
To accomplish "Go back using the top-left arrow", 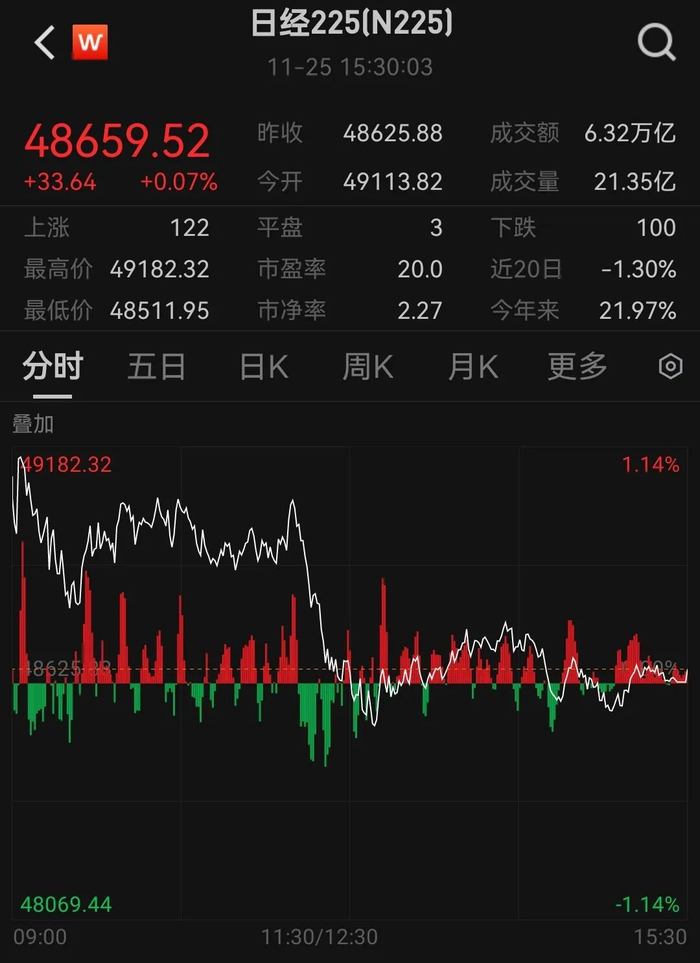I will (44, 43).
